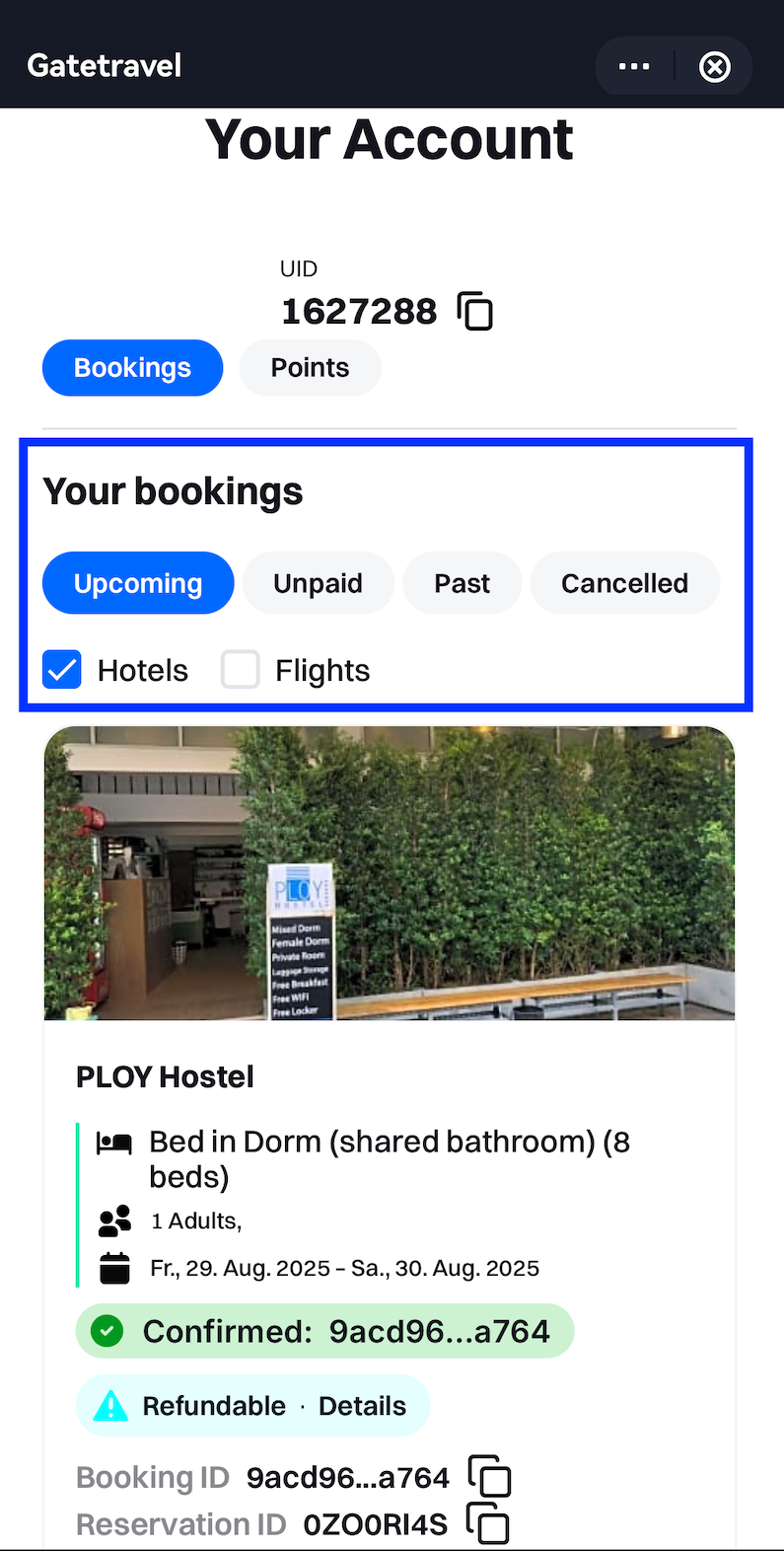Copy the Booking ID 9acd96...a764
Viewport: 784px width, 1551px height.
pos(489,1477)
